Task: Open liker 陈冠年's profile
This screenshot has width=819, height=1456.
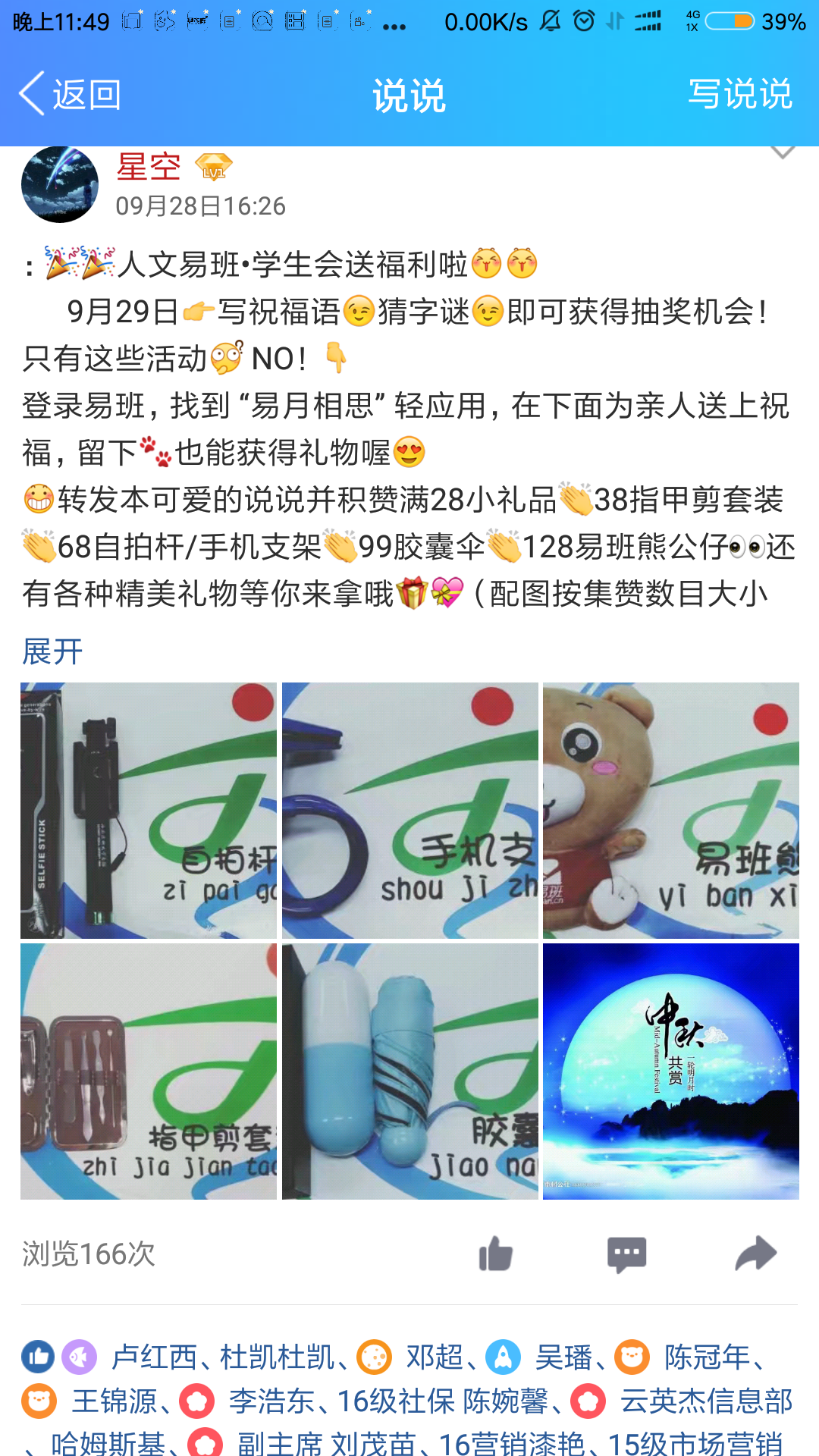Action: 707,1357
